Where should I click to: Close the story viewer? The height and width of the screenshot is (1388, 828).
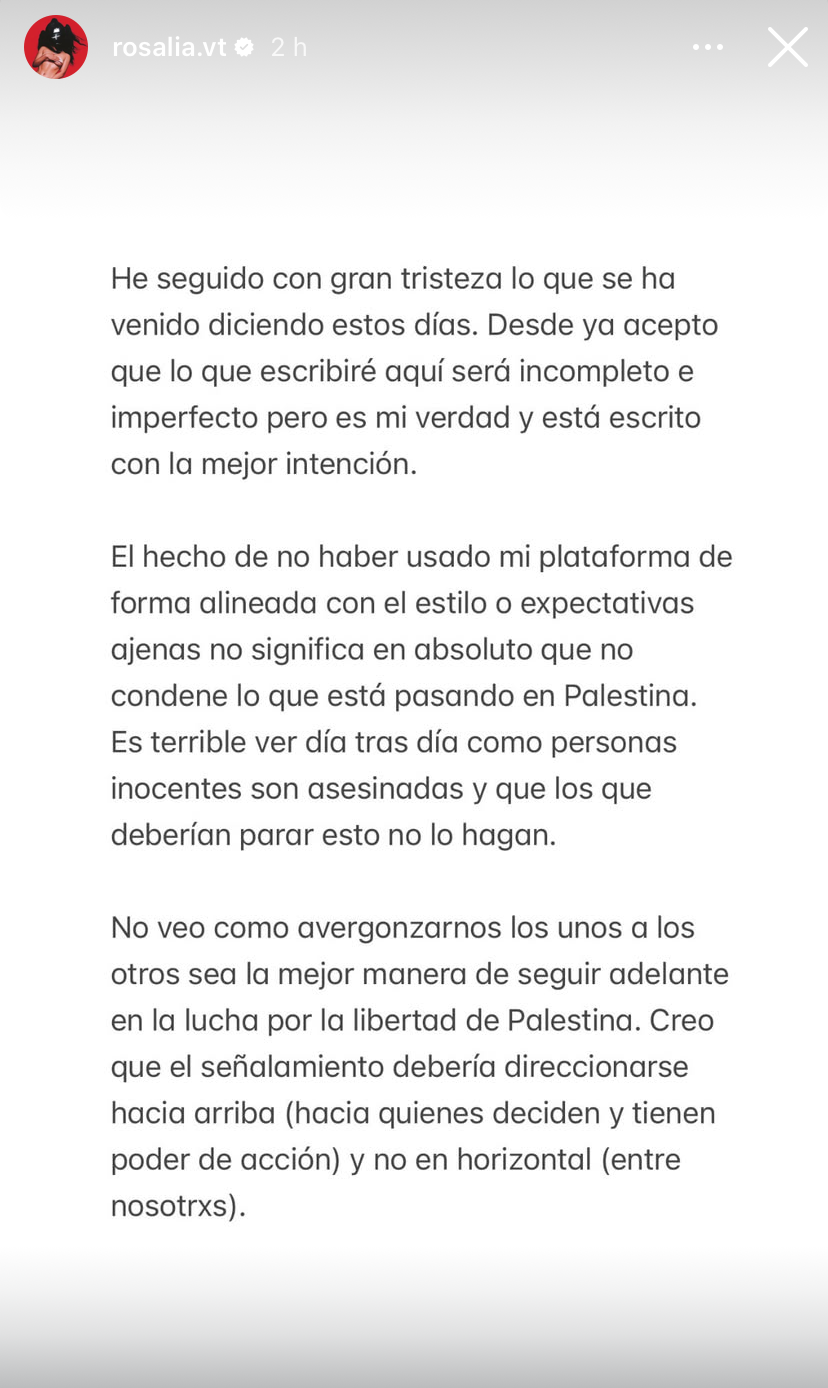click(x=787, y=47)
